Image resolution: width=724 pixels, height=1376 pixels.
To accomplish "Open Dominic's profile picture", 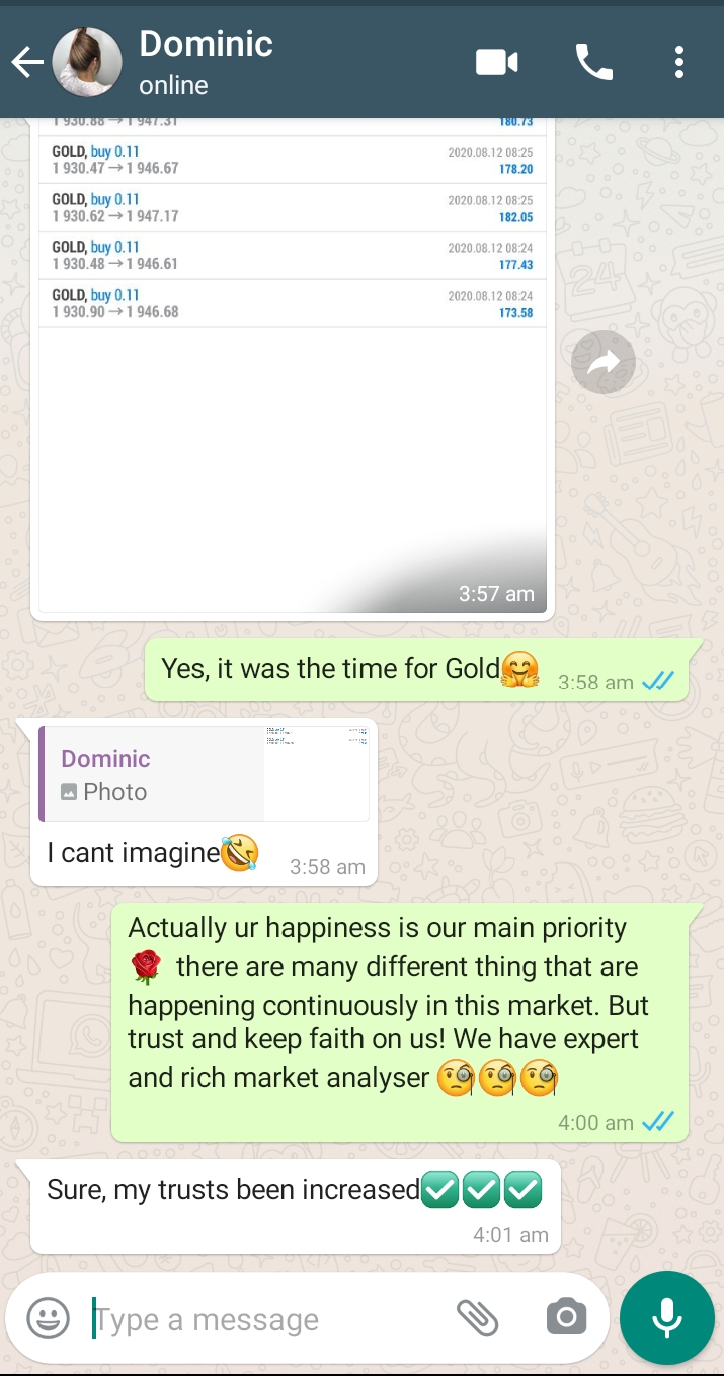I will click(87, 62).
